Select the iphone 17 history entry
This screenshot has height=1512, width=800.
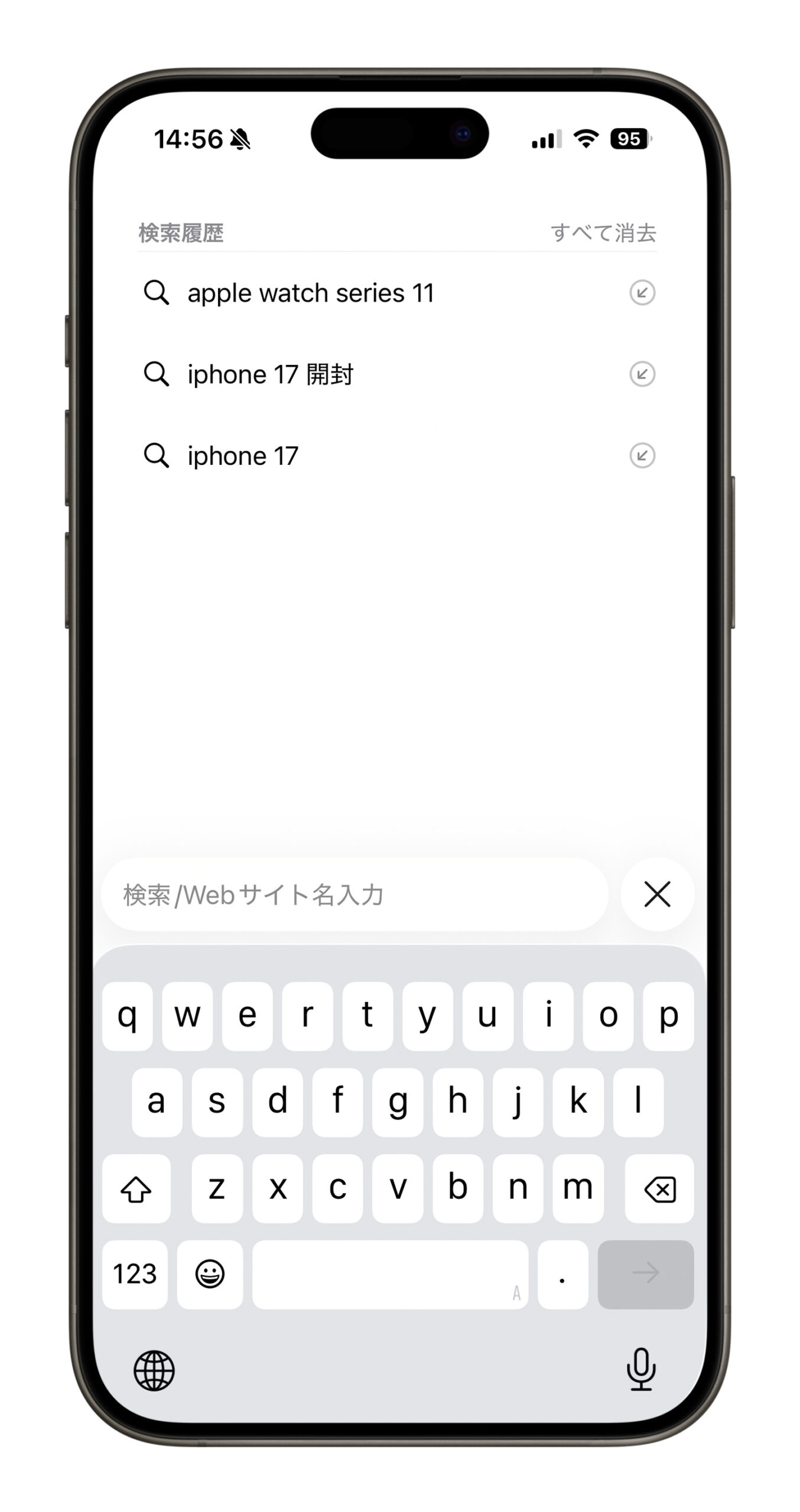pos(243,456)
